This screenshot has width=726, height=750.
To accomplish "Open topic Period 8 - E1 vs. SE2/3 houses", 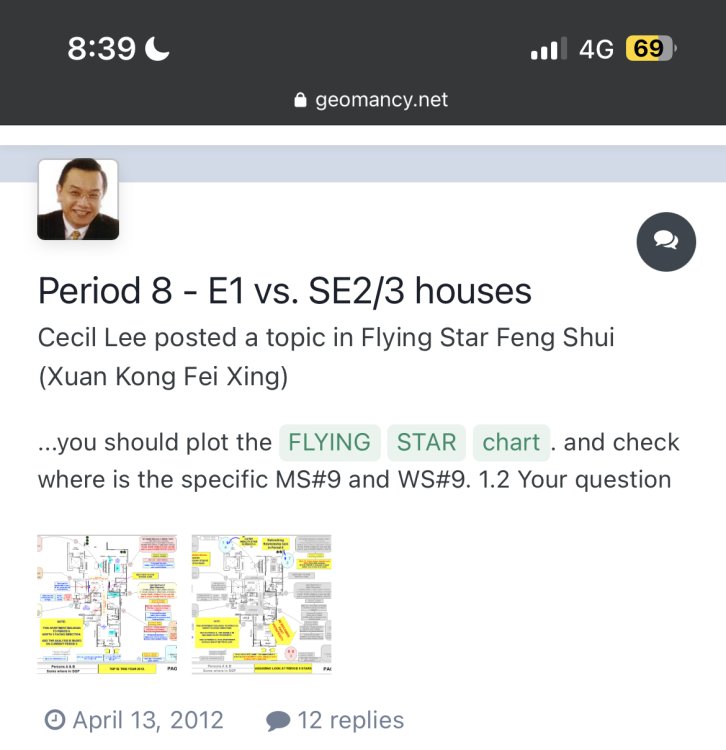I will (x=284, y=291).
